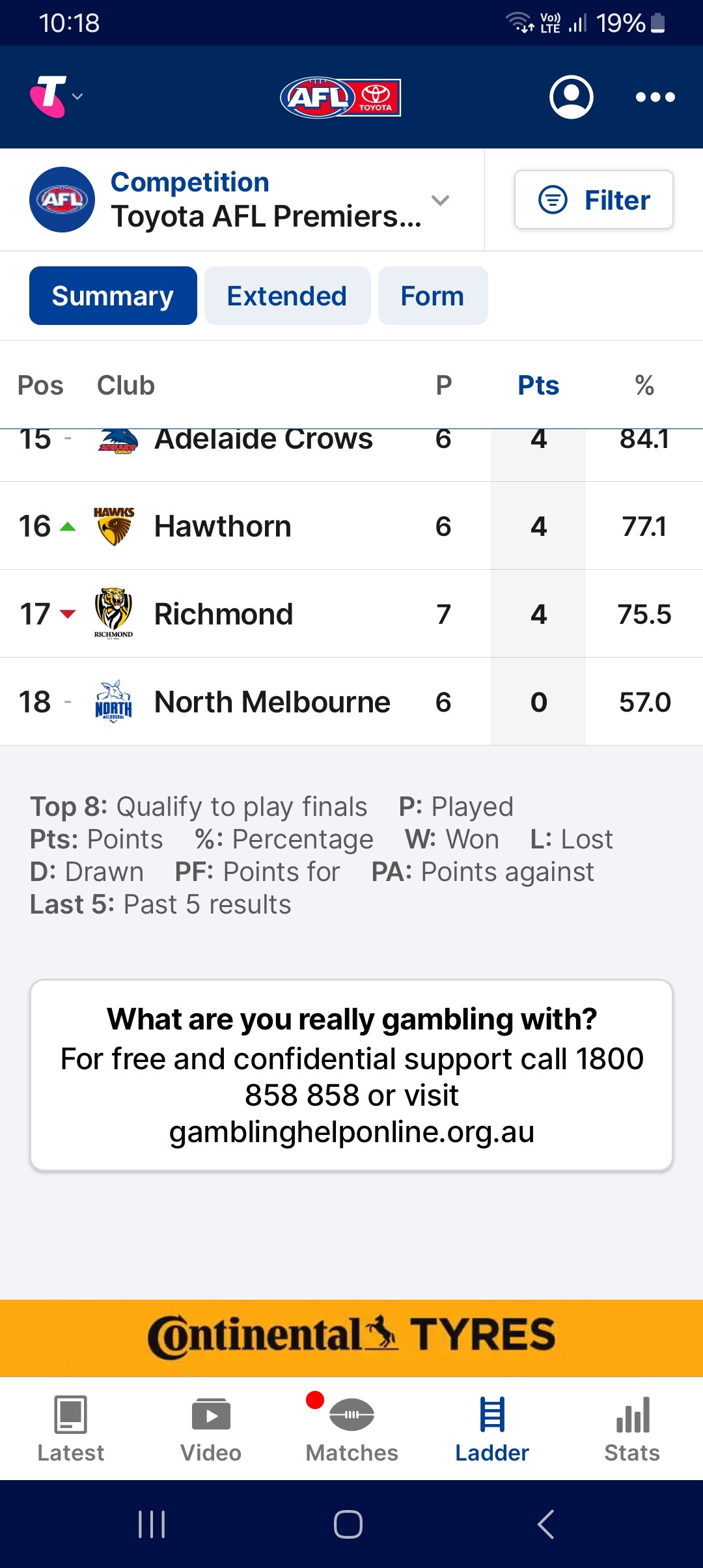Select the Ladder tab

492,1429
